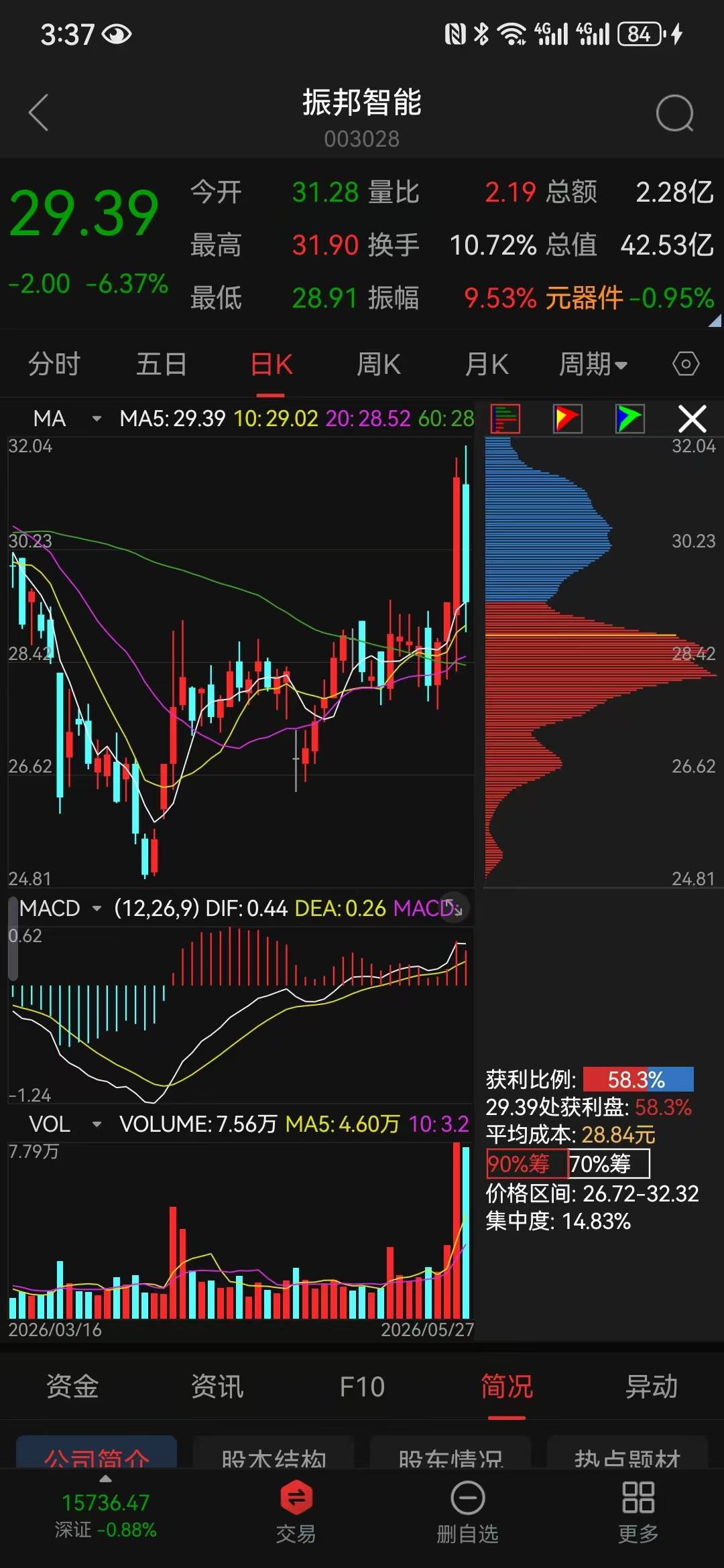Expand the 周期 period dropdown

pyautogui.click(x=593, y=365)
